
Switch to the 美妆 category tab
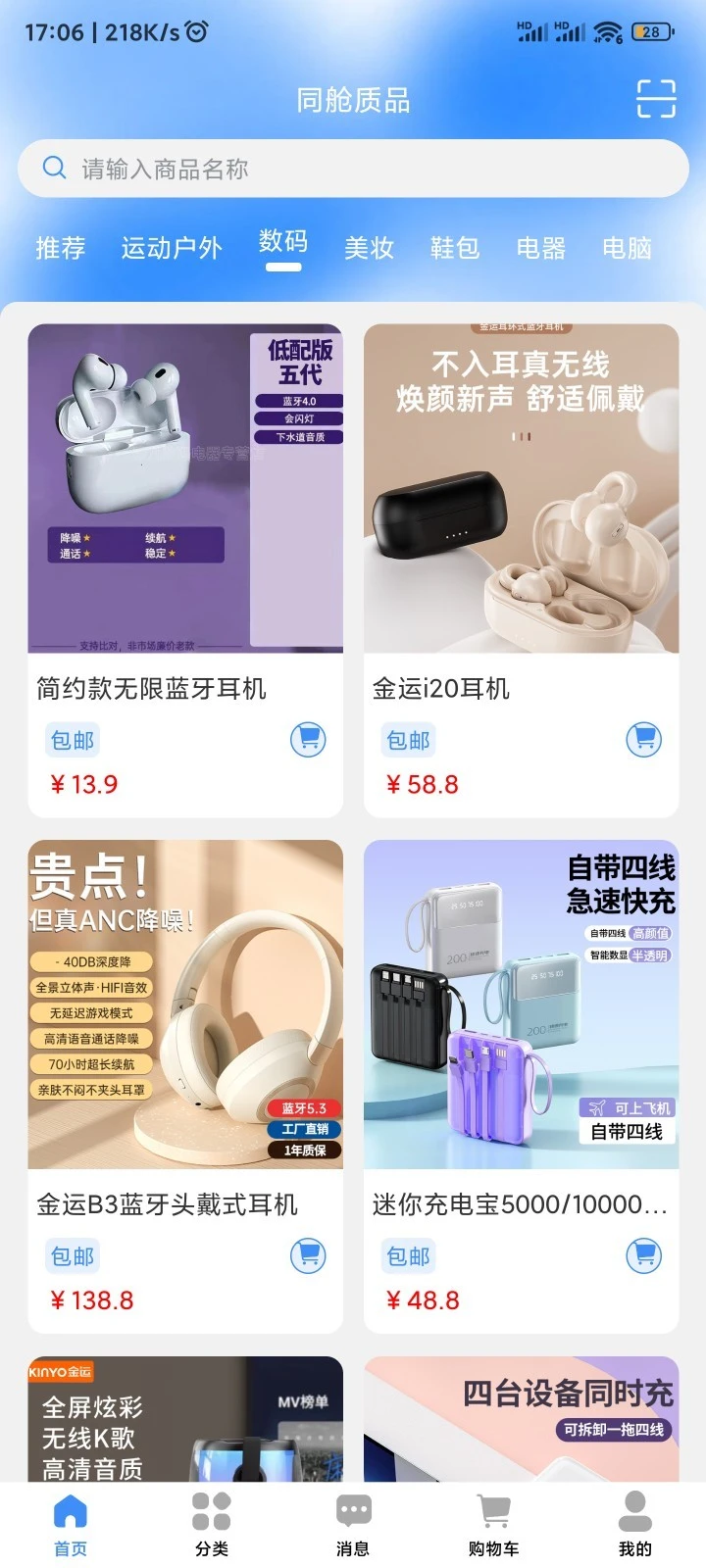coord(369,247)
